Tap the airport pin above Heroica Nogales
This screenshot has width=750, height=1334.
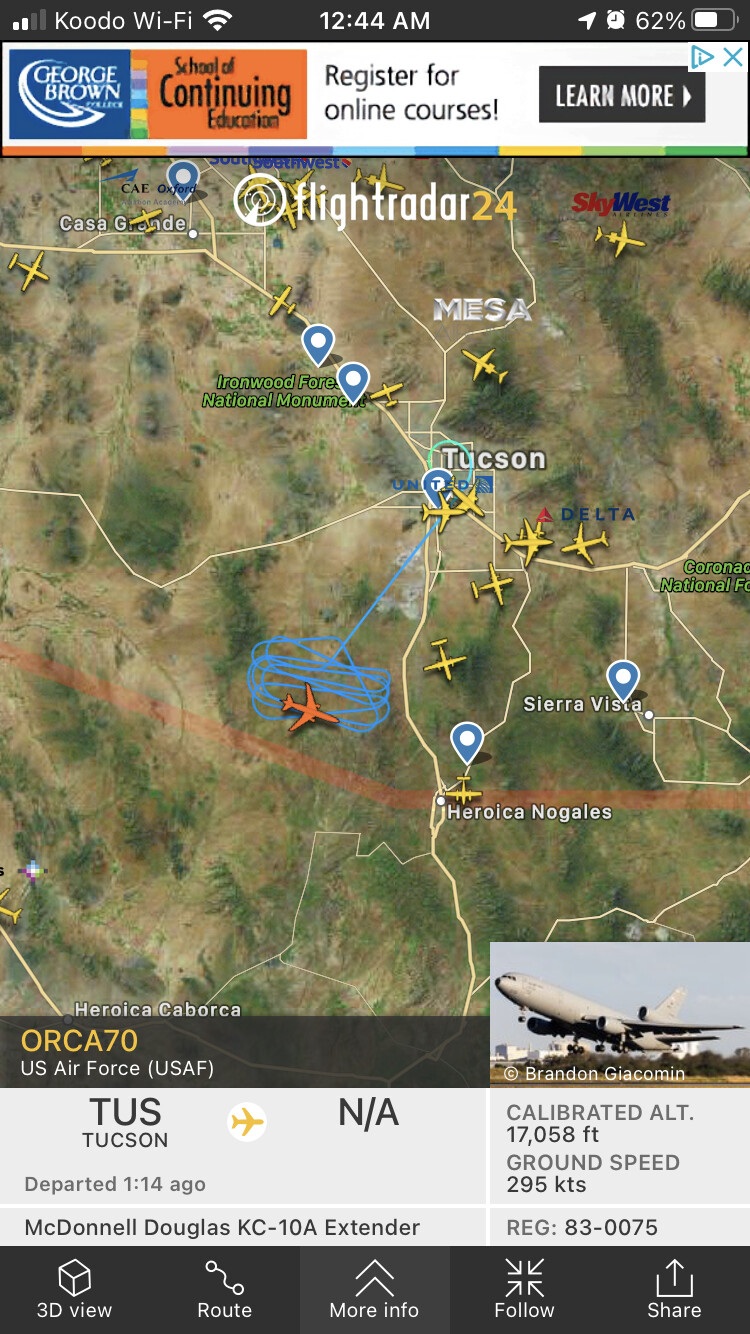click(x=467, y=742)
